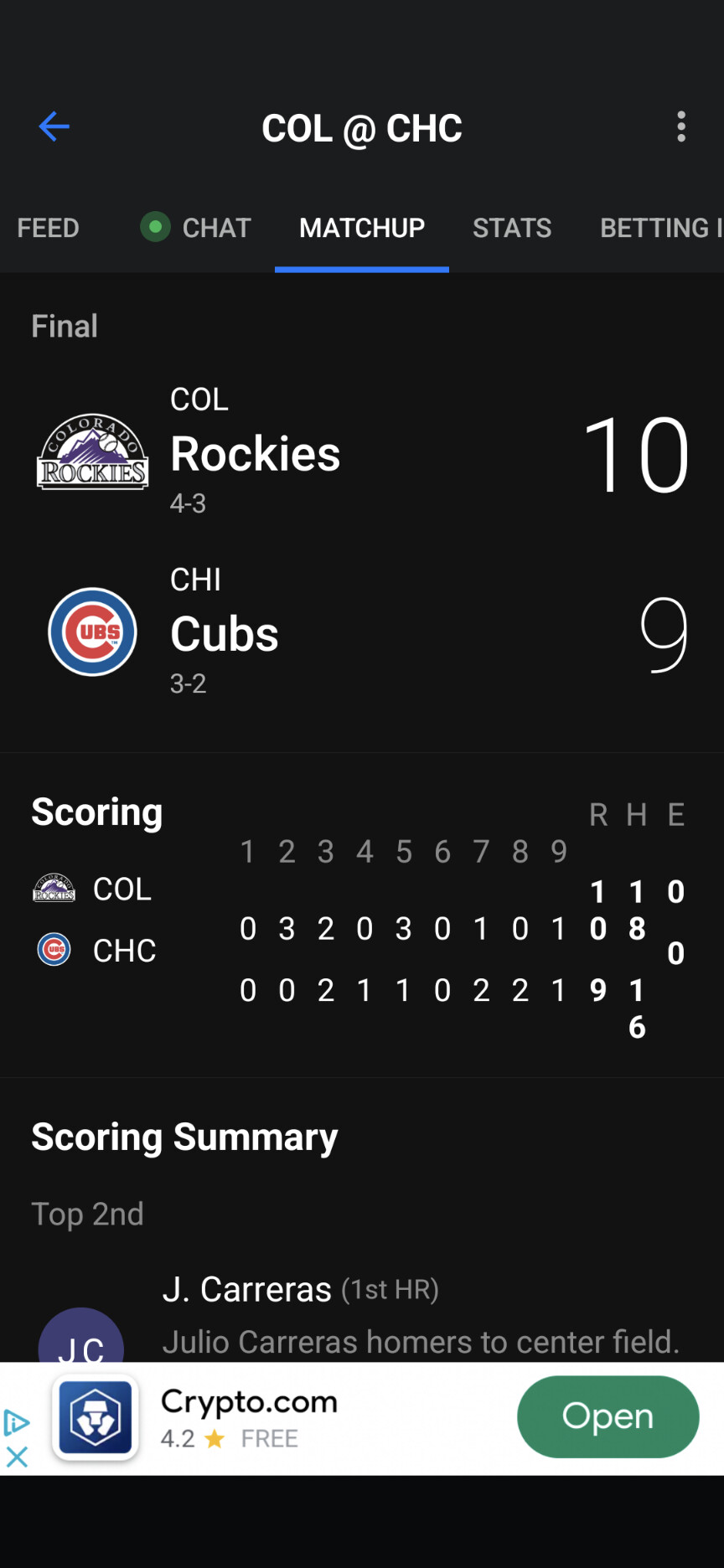This screenshot has height=1568, width=724.
Task: View J. Carreras home run play
Action: point(419,1313)
